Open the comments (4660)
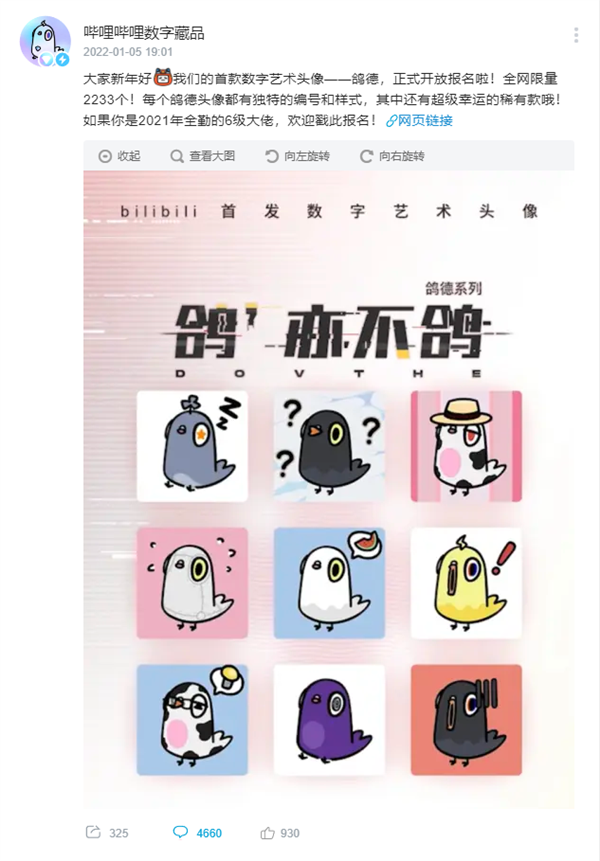This screenshot has height=861, width=600. pos(197,832)
